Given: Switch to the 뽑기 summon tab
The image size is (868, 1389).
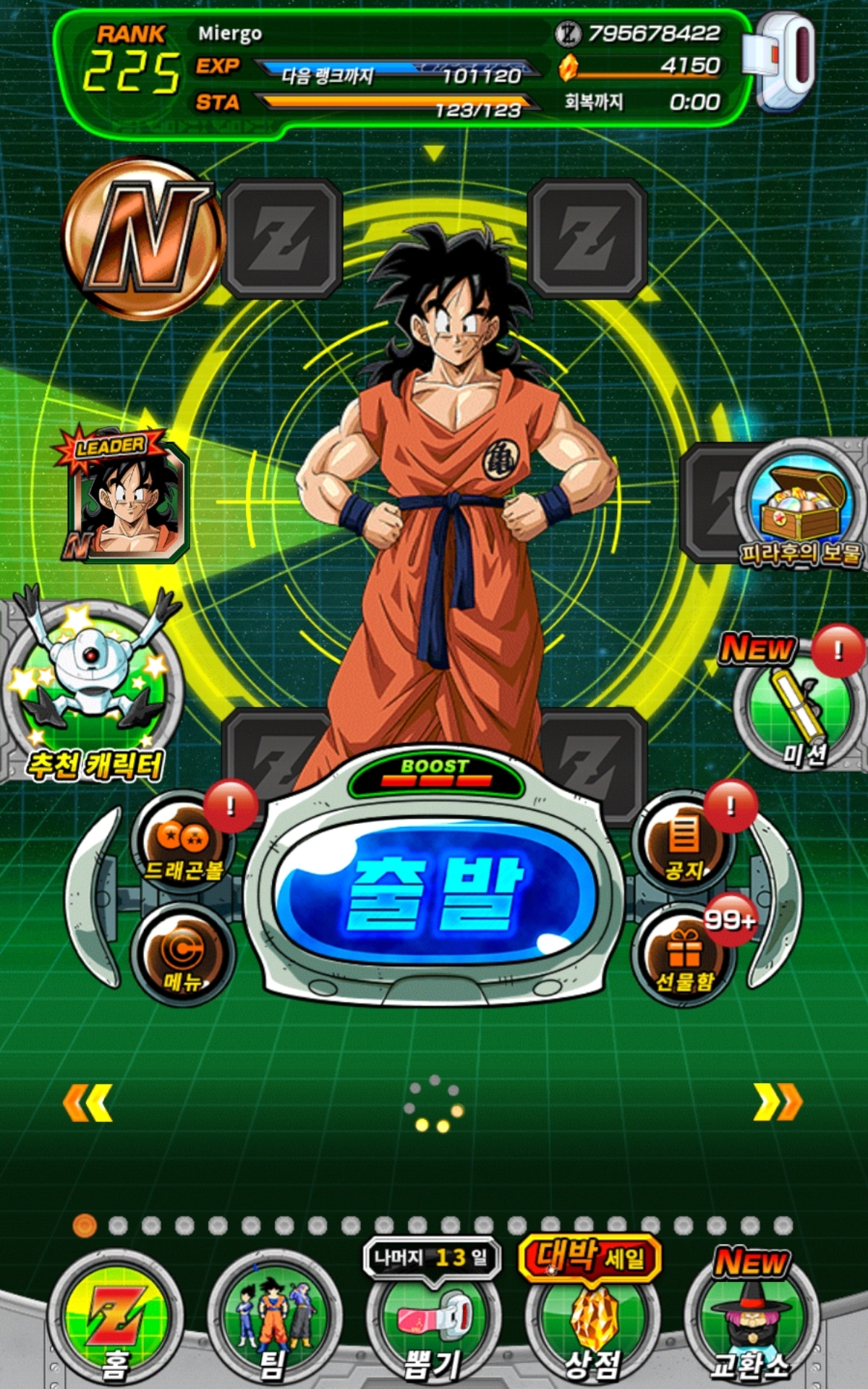Looking at the screenshot, I should (434, 1320).
